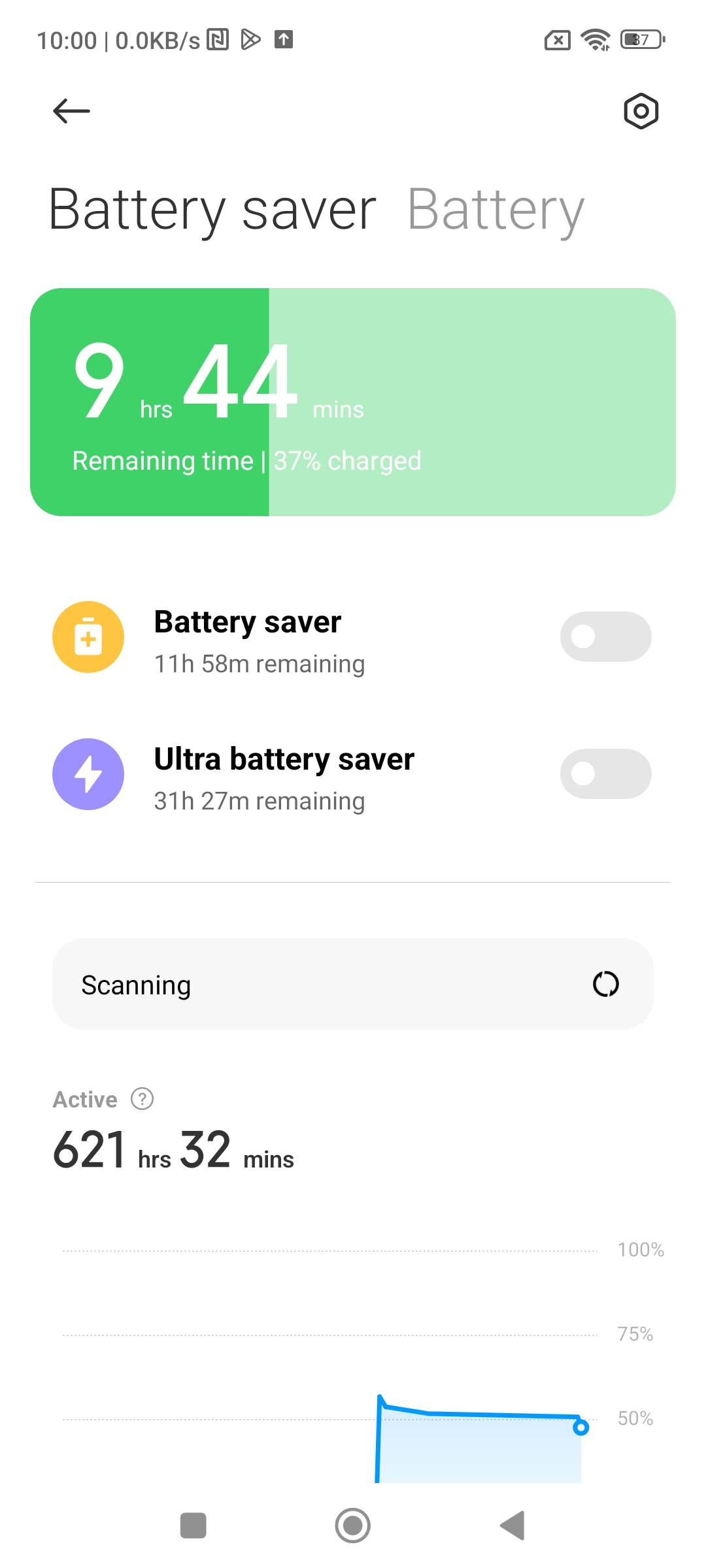Go back using the top arrow
706x1568 pixels.
71,111
